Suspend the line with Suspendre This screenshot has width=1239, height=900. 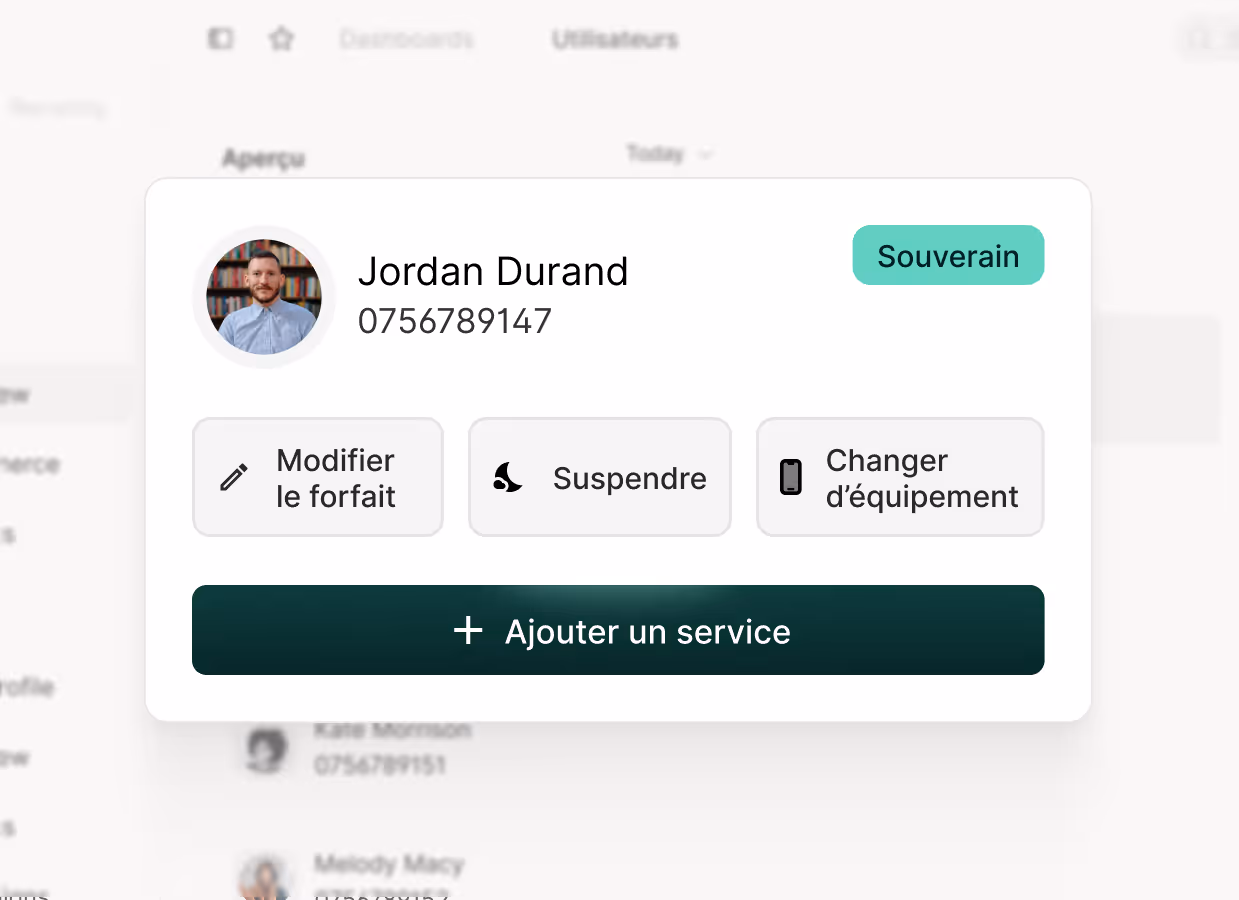(x=599, y=477)
